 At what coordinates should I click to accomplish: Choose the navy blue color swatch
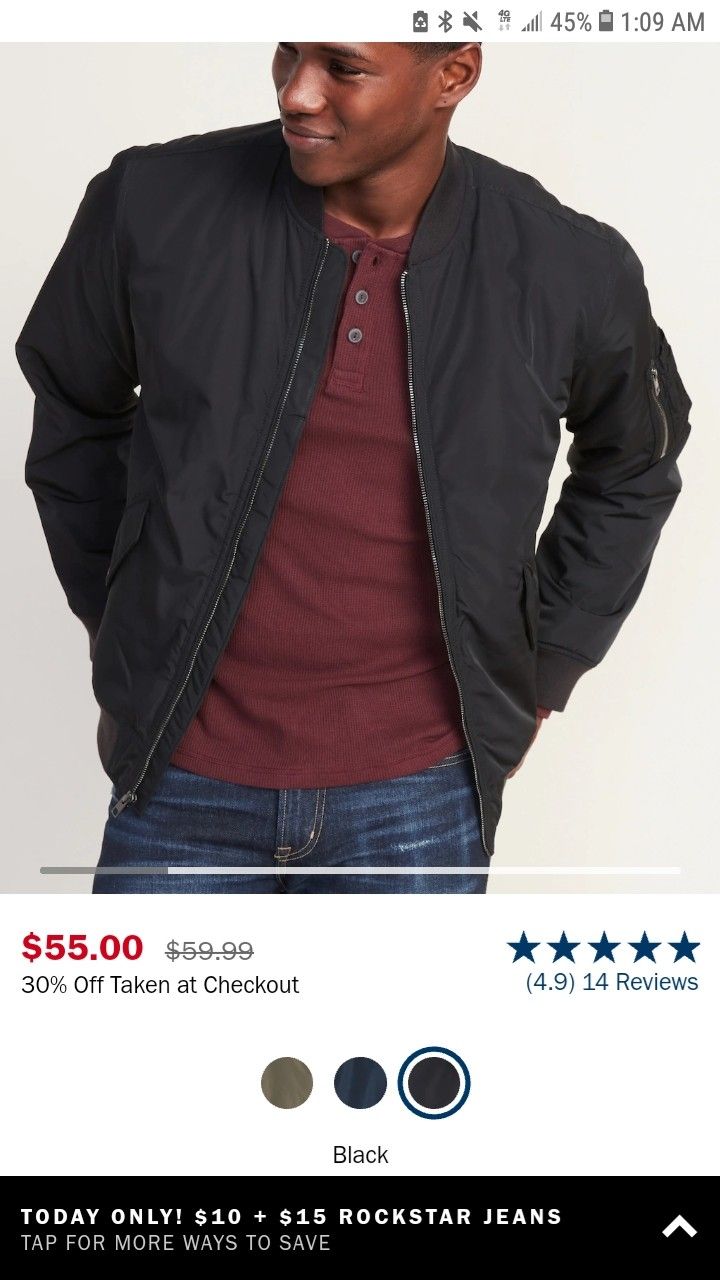tap(360, 1082)
